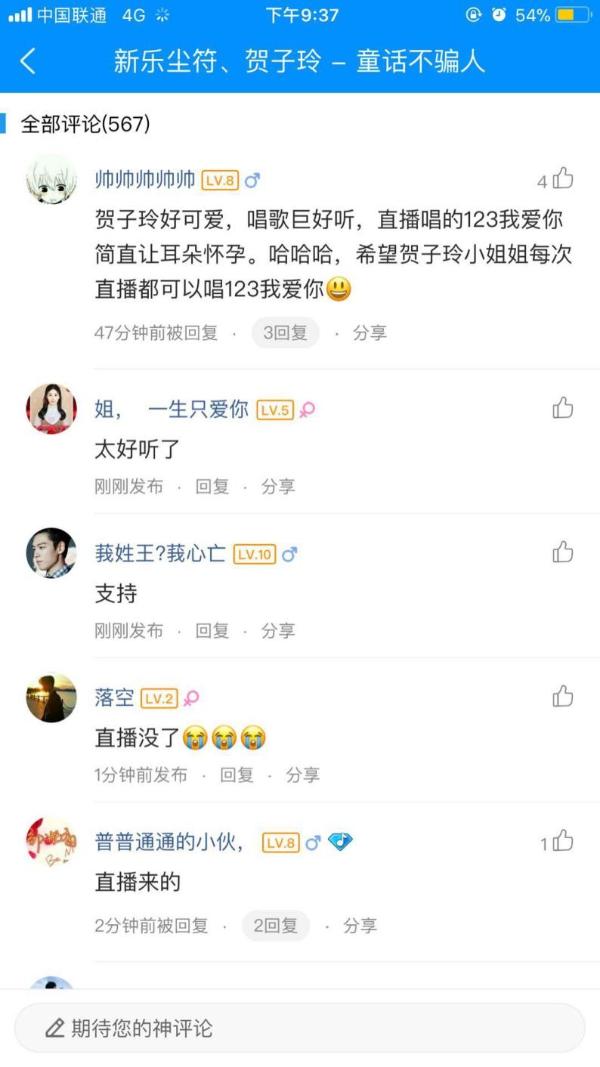Like the 支持 comment

click(x=563, y=552)
